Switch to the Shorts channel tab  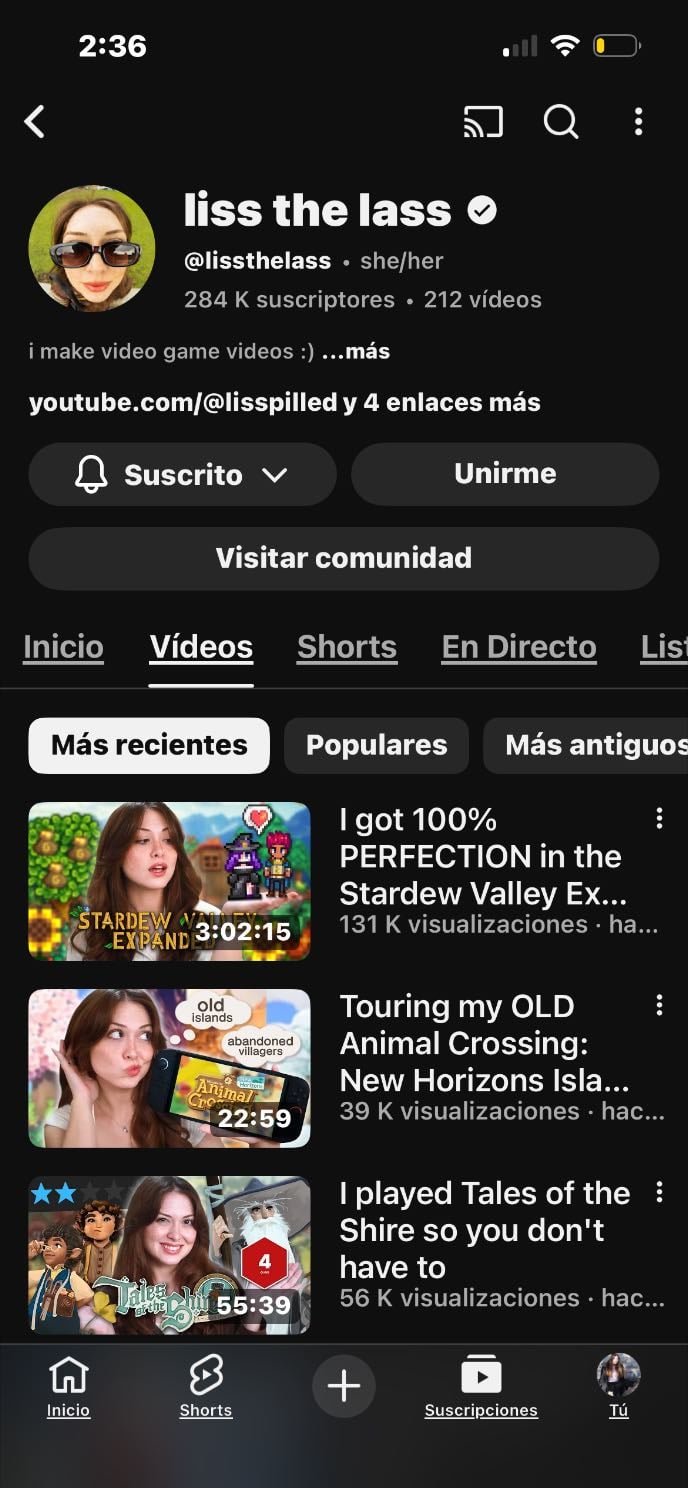(x=347, y=647)
